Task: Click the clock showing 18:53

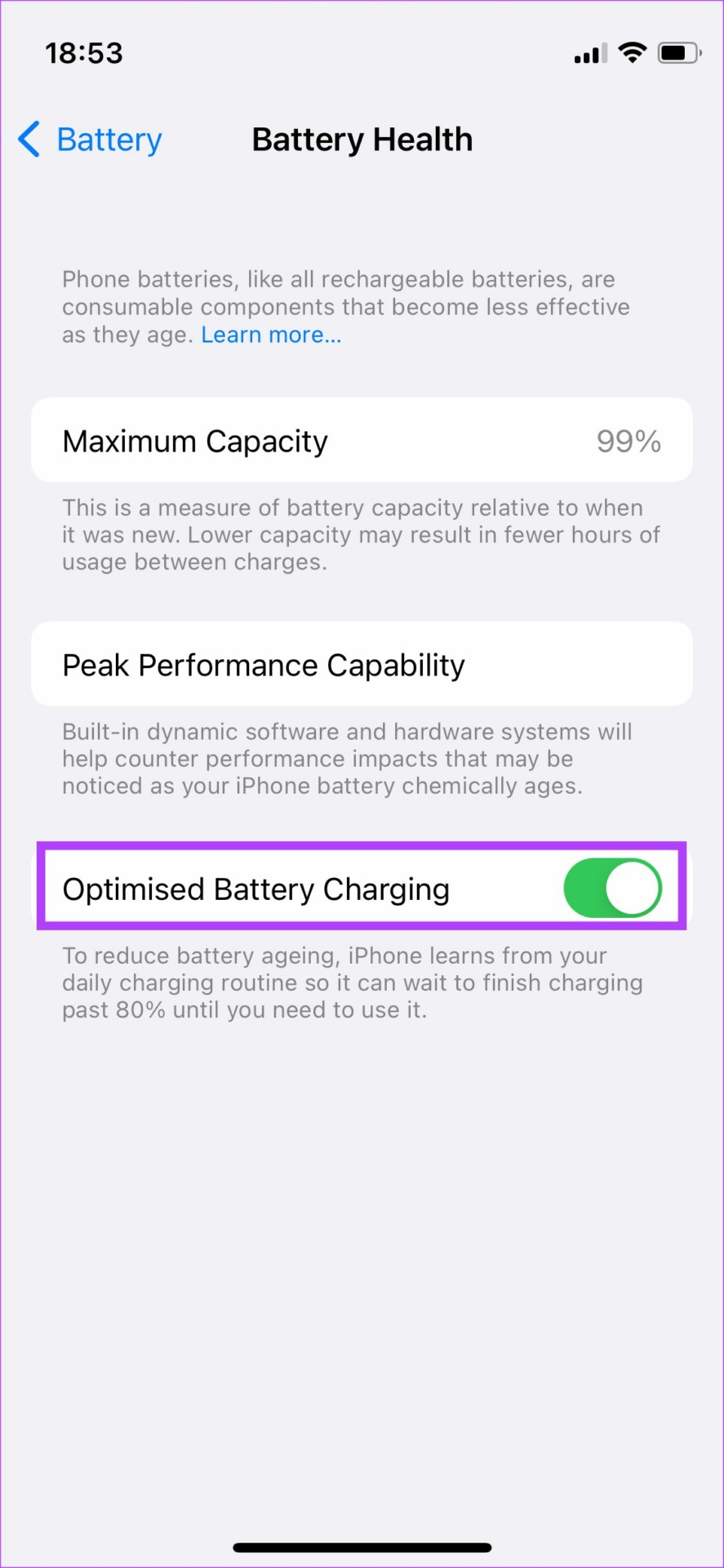Action: pyautogui.click(x=84, y=52)
